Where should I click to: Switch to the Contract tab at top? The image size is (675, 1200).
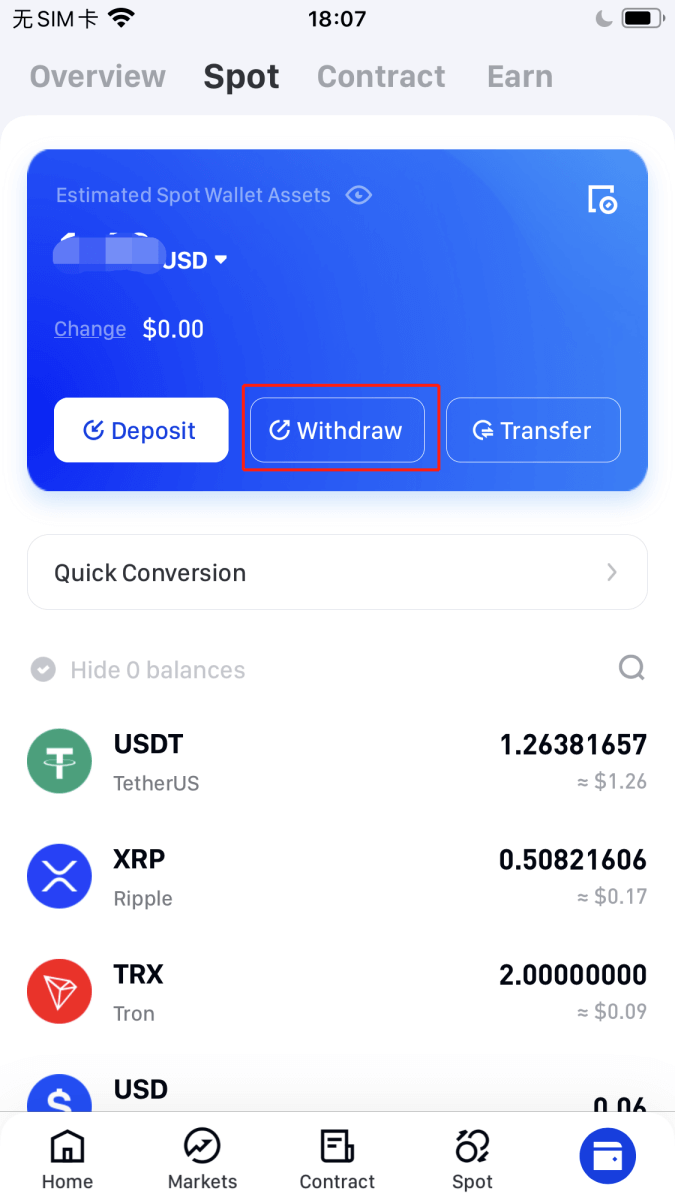coord(381,77)
